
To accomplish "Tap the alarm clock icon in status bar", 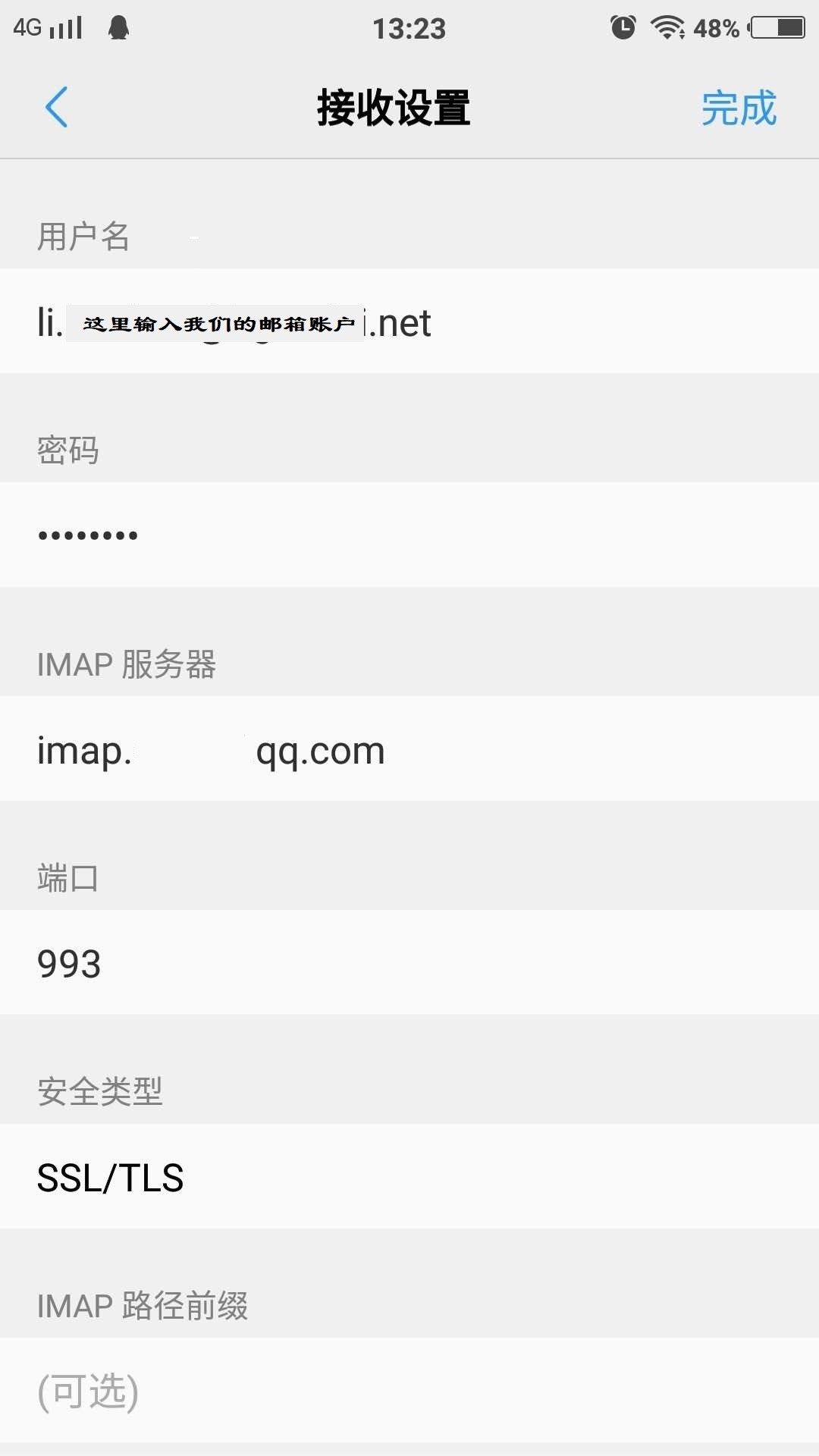I will 620,26.
